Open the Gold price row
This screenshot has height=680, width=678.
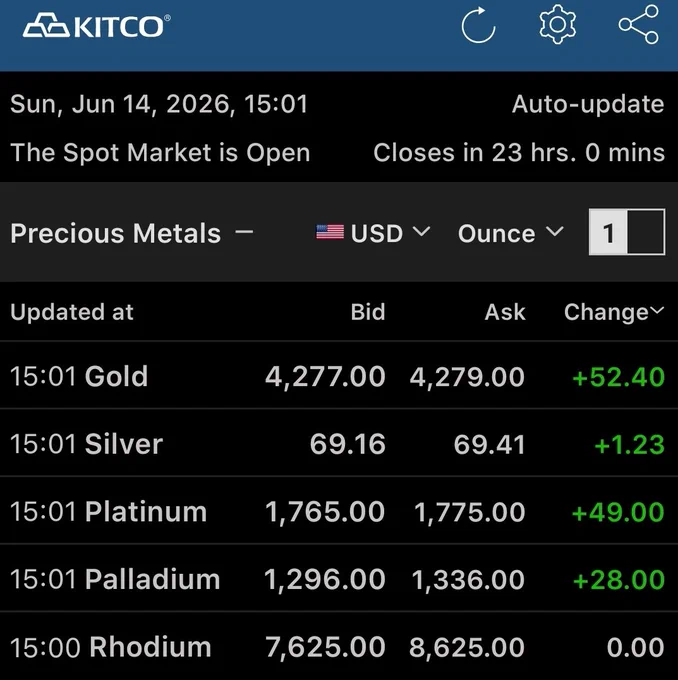pos(339,376)
